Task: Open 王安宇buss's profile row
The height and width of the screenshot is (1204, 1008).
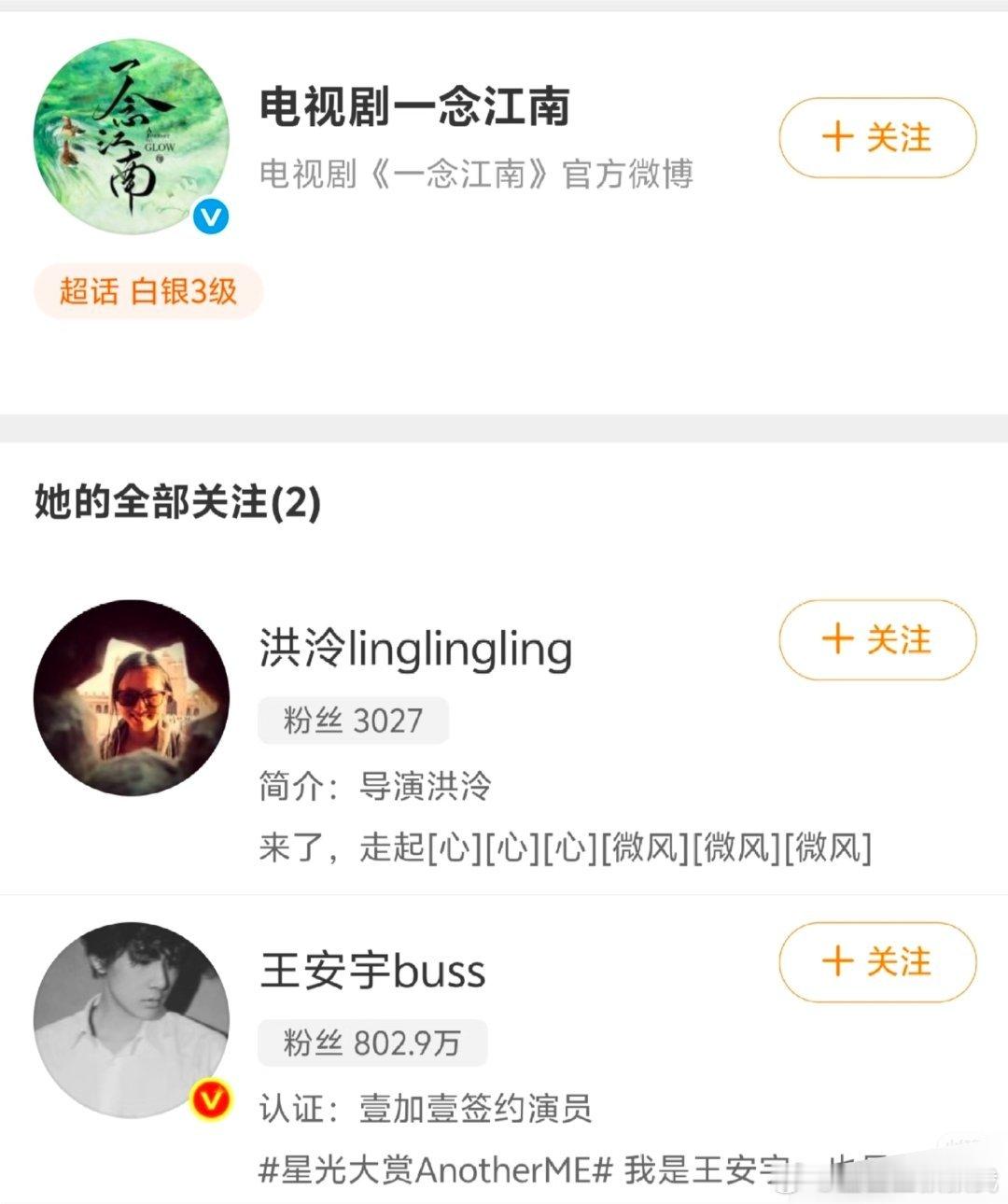Action: pos(504,1050)
